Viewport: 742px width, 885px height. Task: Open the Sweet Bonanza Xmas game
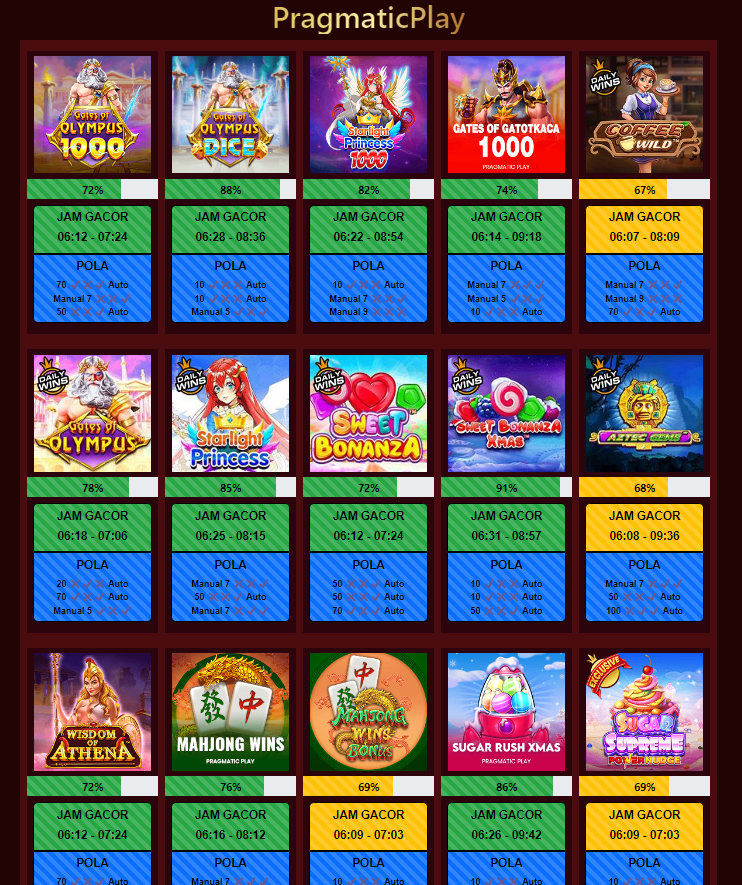click(506, 413)
